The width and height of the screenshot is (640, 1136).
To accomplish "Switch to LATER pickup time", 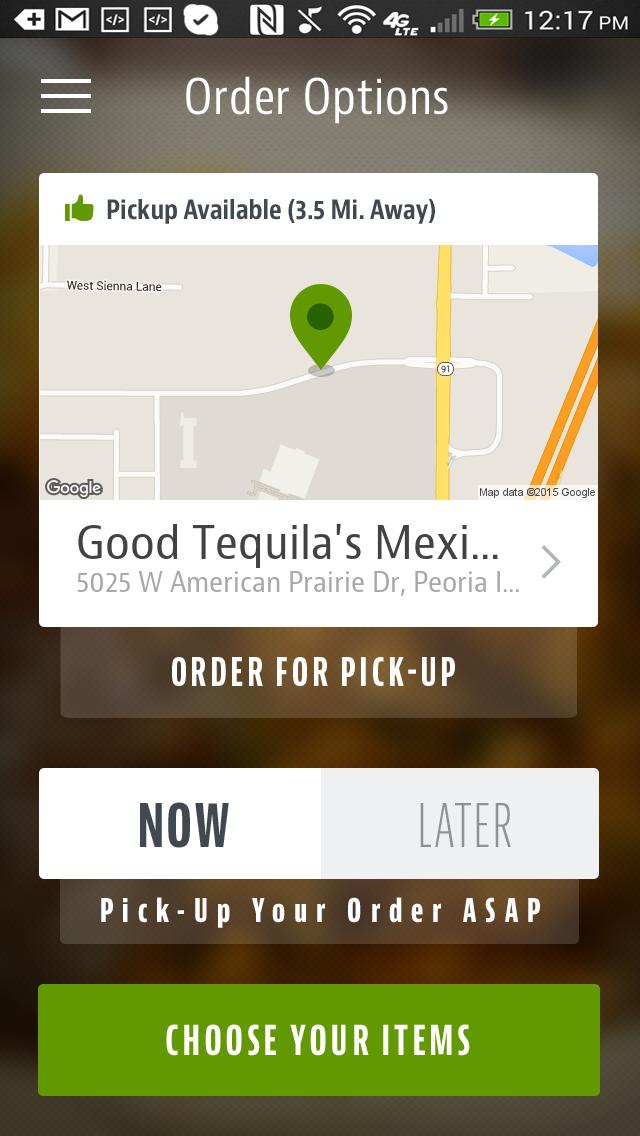I will tap(460, 824).
